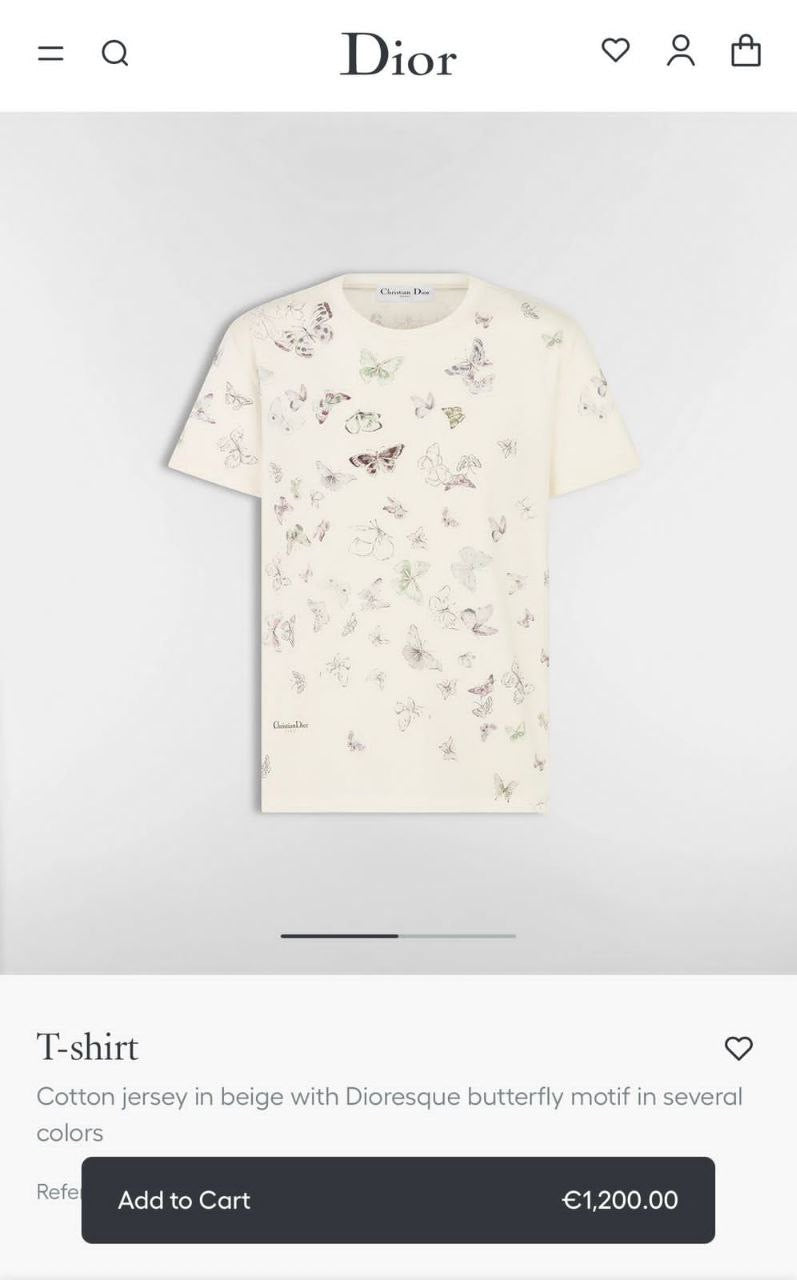Tap the image carousel page indicator

point(398,936)
